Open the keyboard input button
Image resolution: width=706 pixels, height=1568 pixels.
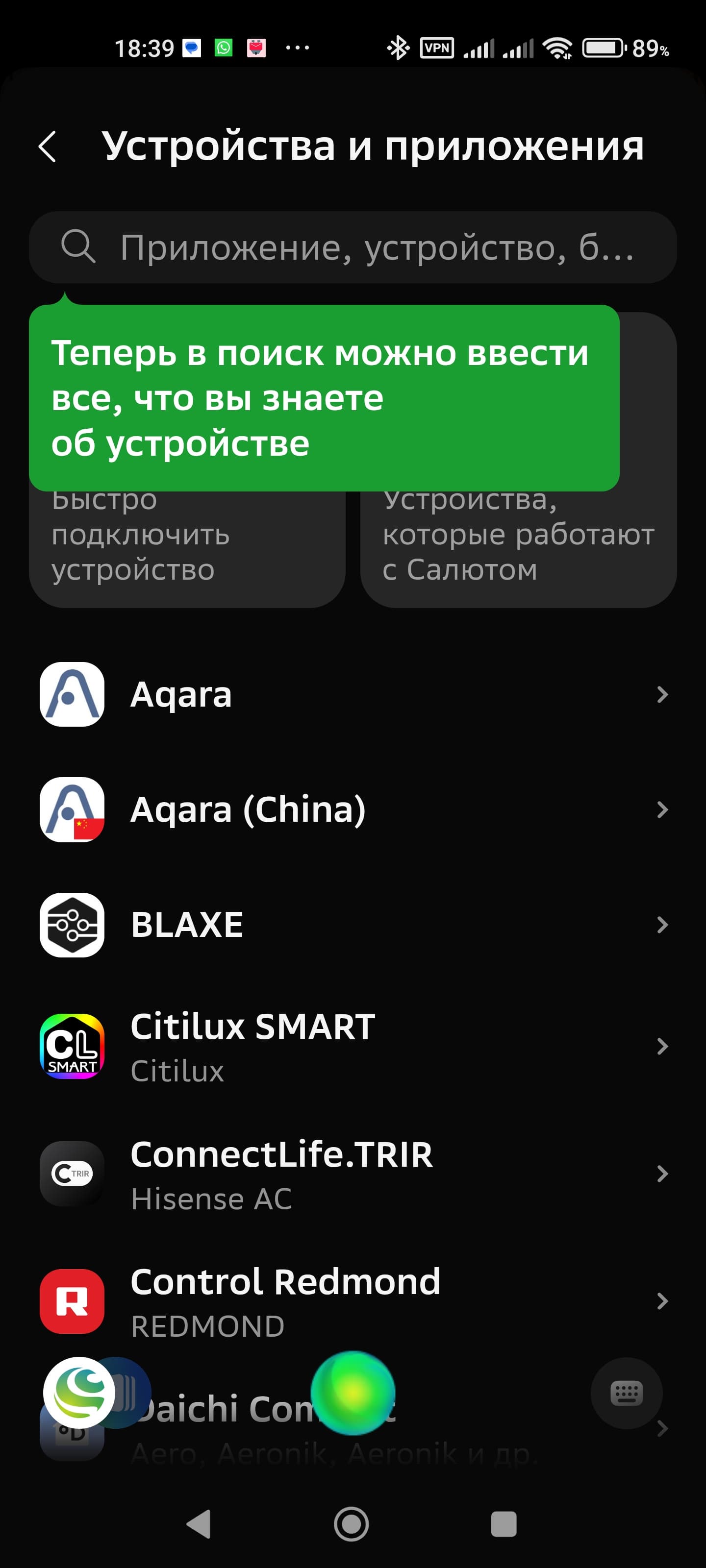(626, 1393)
